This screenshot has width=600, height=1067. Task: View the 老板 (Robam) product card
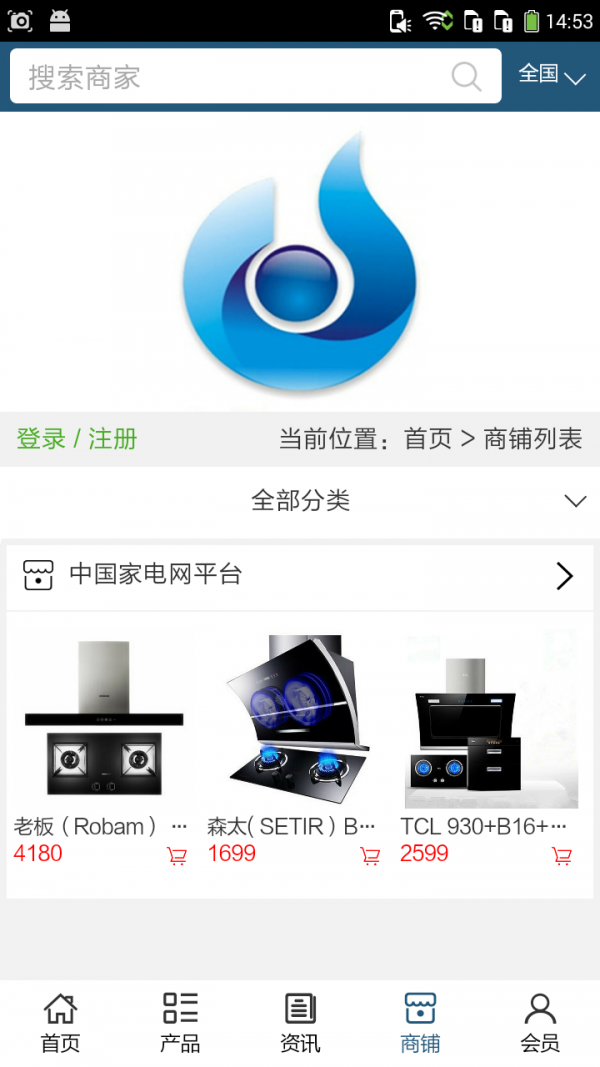104,720
